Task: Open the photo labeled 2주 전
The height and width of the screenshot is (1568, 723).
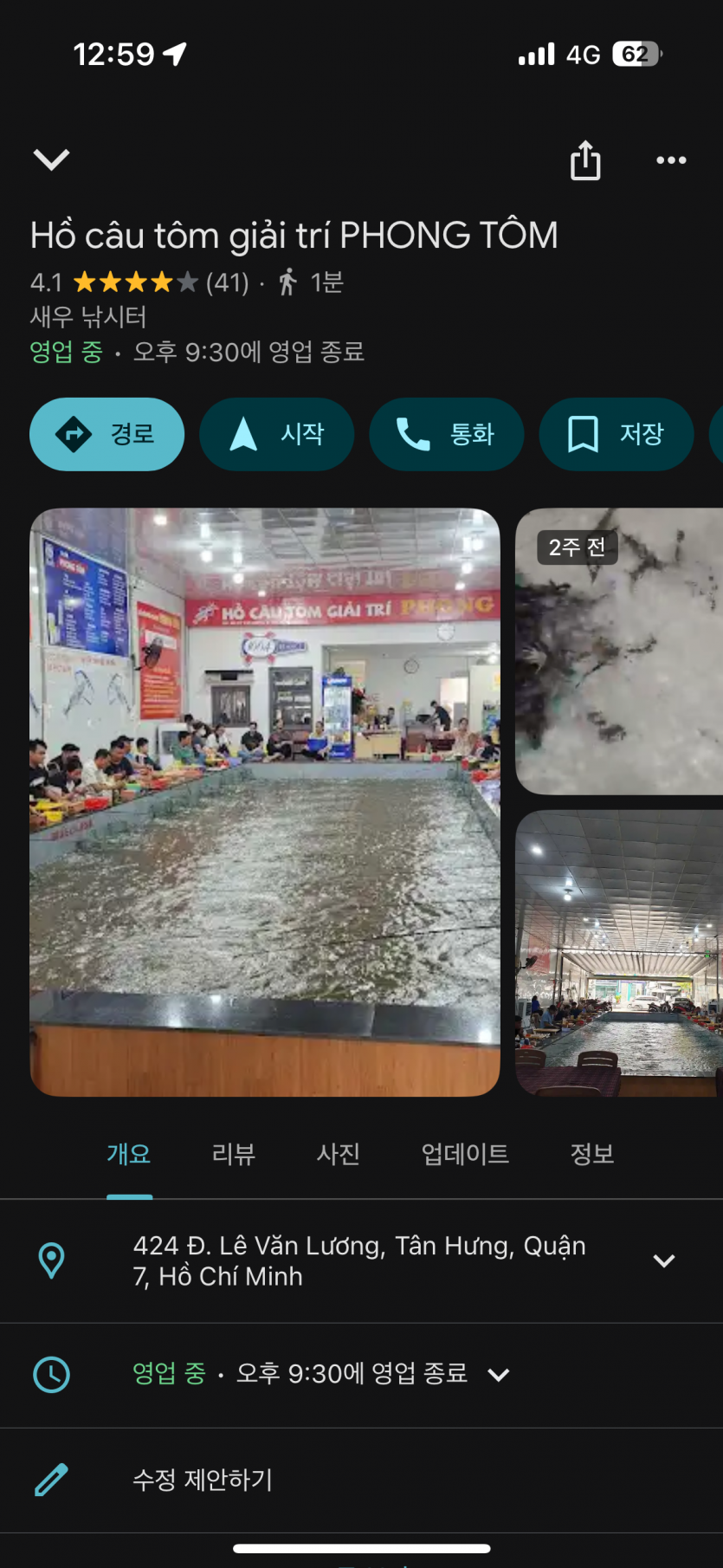Action: click(619, 651)
